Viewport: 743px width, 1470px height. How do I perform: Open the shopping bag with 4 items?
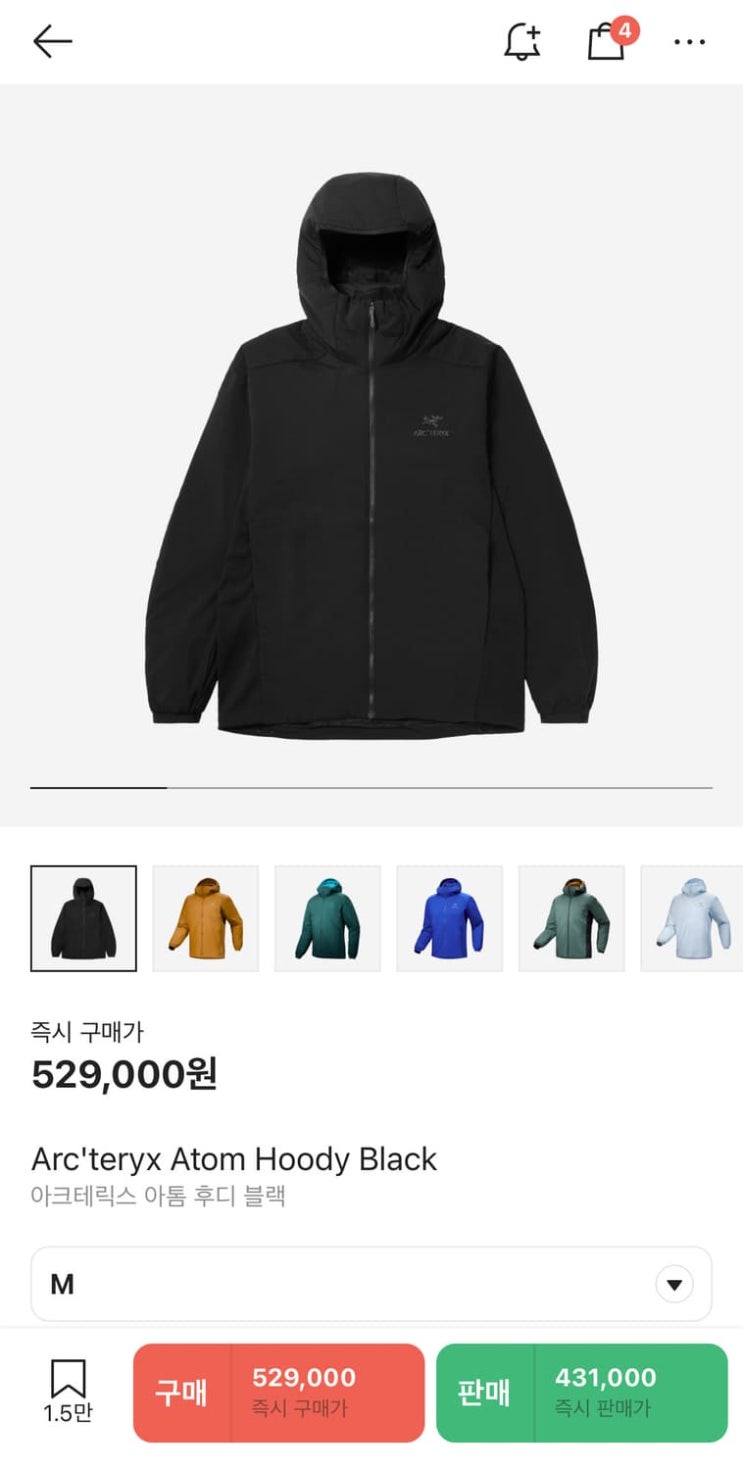[x=606, y=42]
